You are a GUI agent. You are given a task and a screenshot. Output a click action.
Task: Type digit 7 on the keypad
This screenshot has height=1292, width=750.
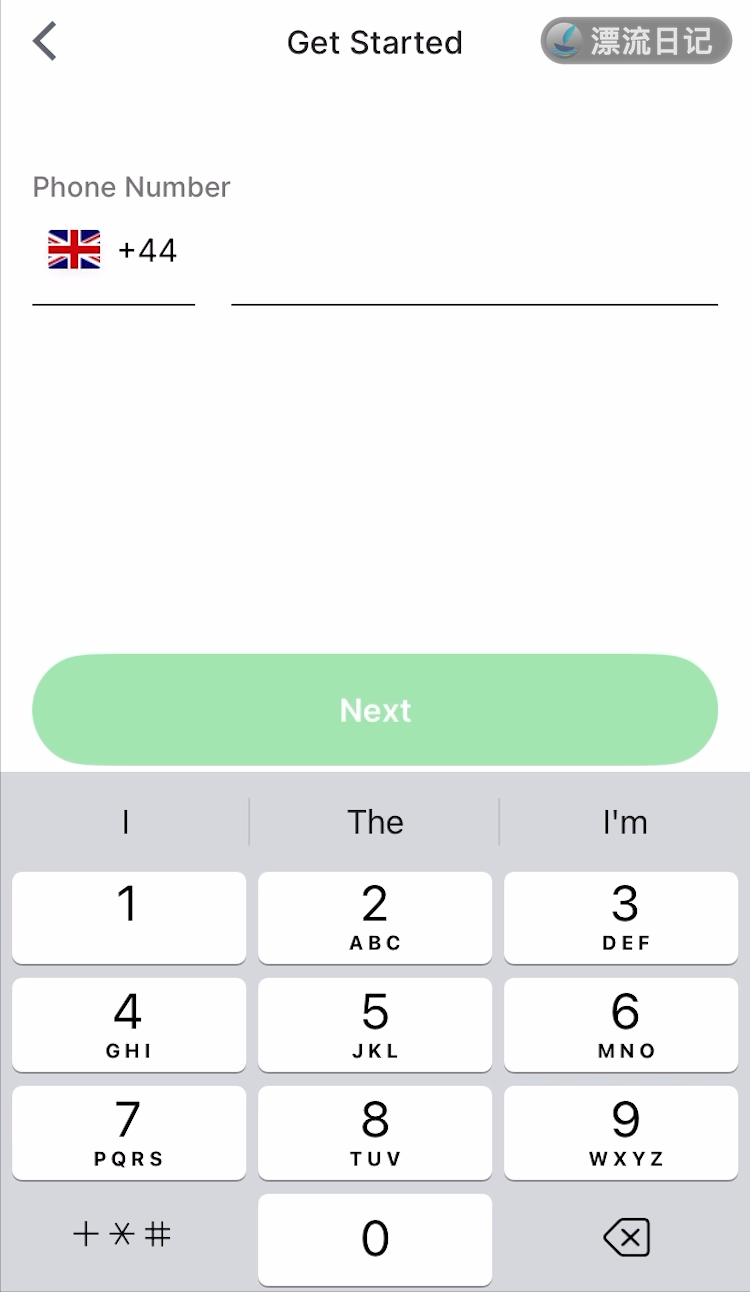click(129, 1133)
